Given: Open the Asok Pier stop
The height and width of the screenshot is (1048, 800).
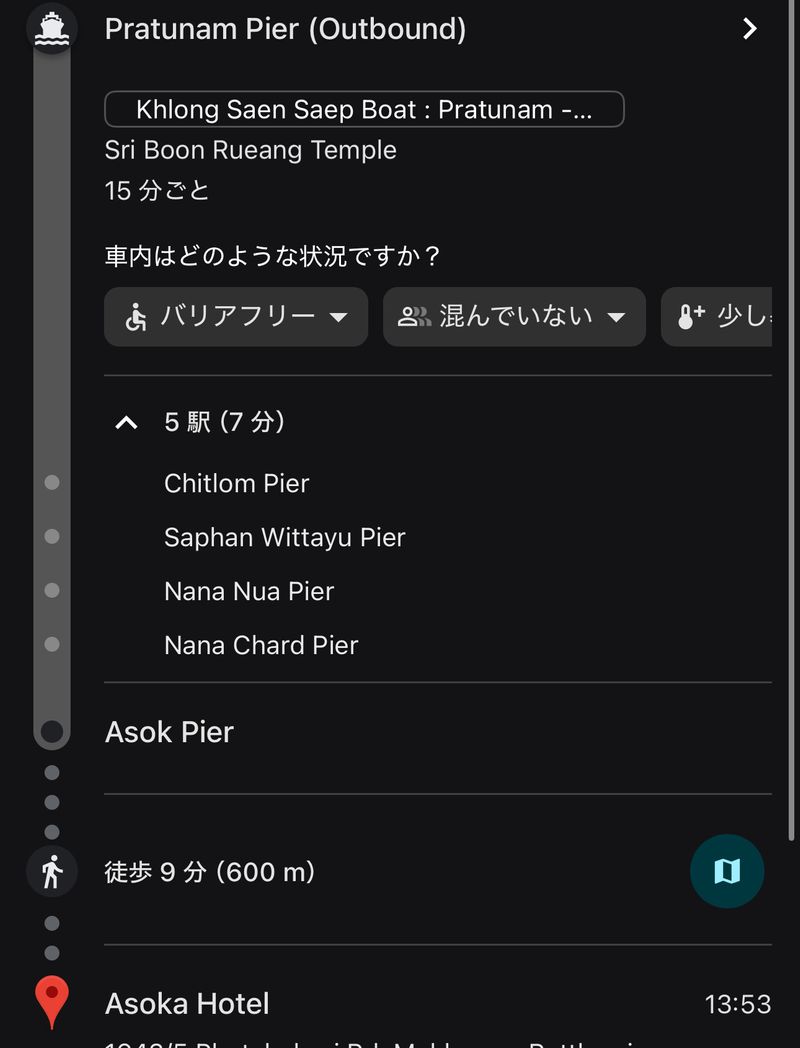Looking at the screenshot, I should [x=169, y=732].
